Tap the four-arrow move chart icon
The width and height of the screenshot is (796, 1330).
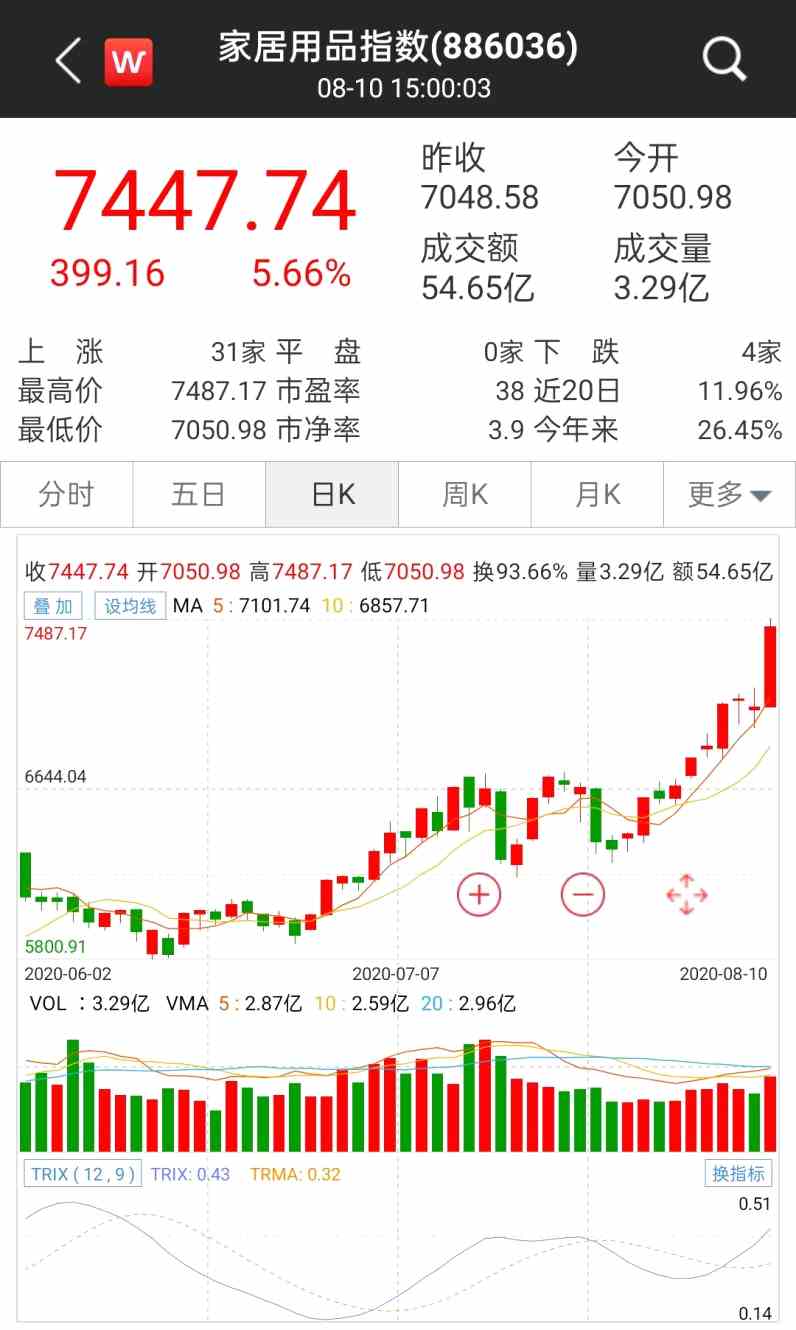[687, 893]
